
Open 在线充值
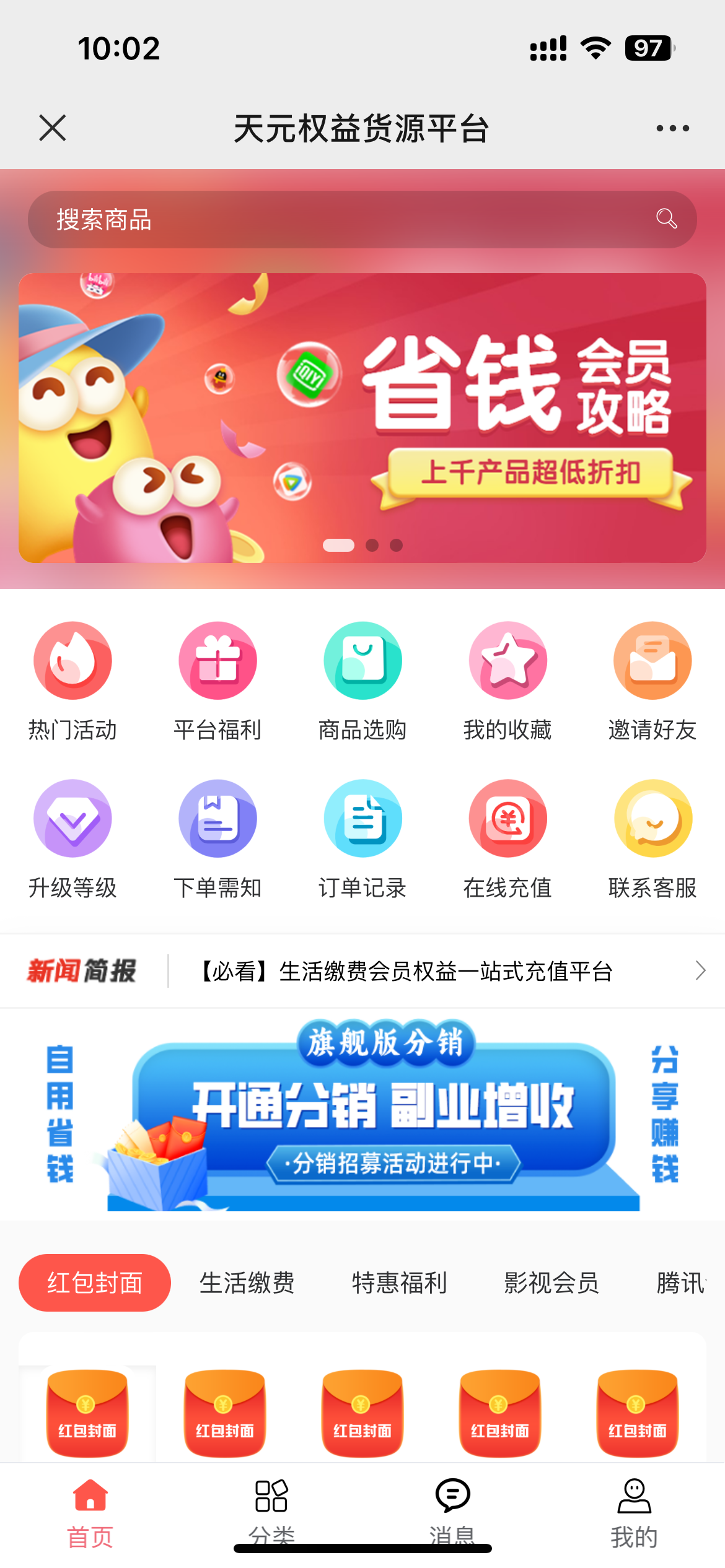507,838
